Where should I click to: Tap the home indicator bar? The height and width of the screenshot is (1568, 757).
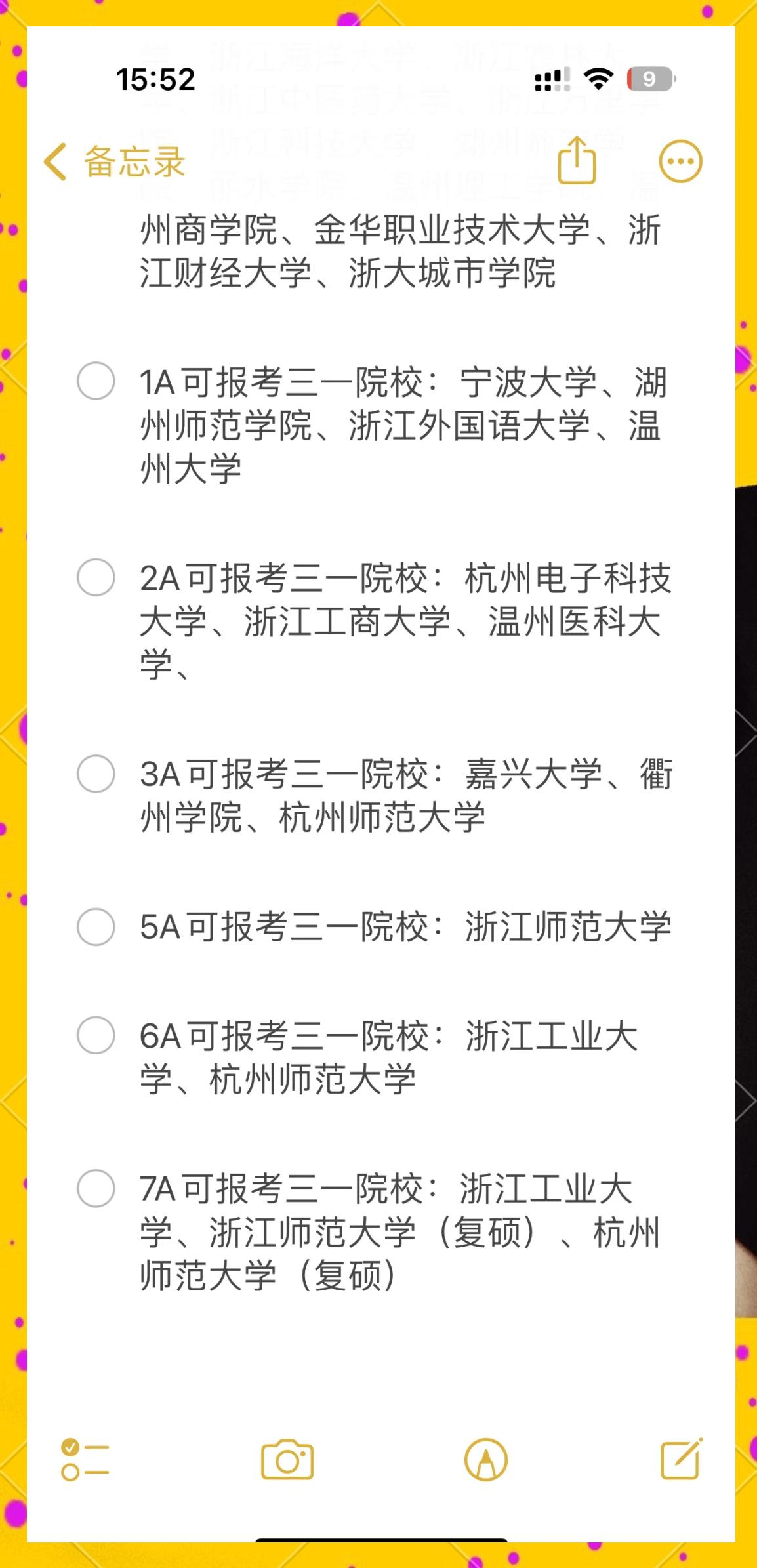378,1539
